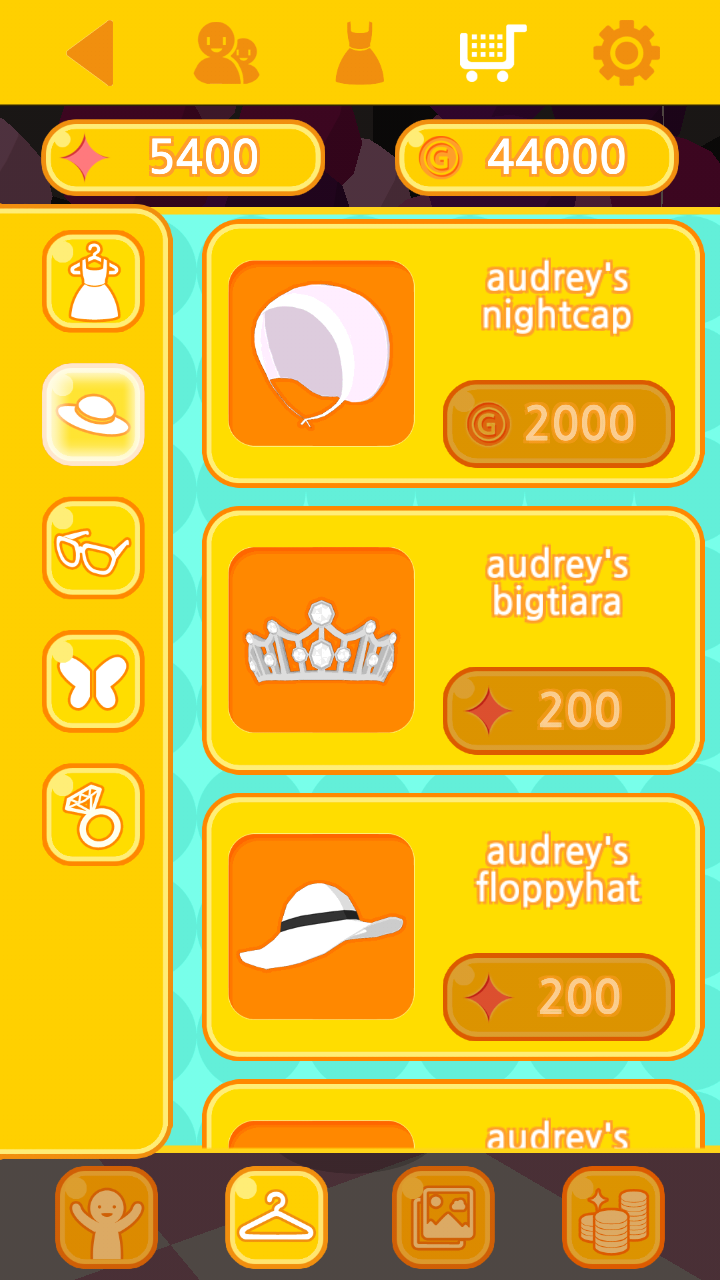Select the hats category
This screenshot has width=720, height=1280.
(93, 414)
